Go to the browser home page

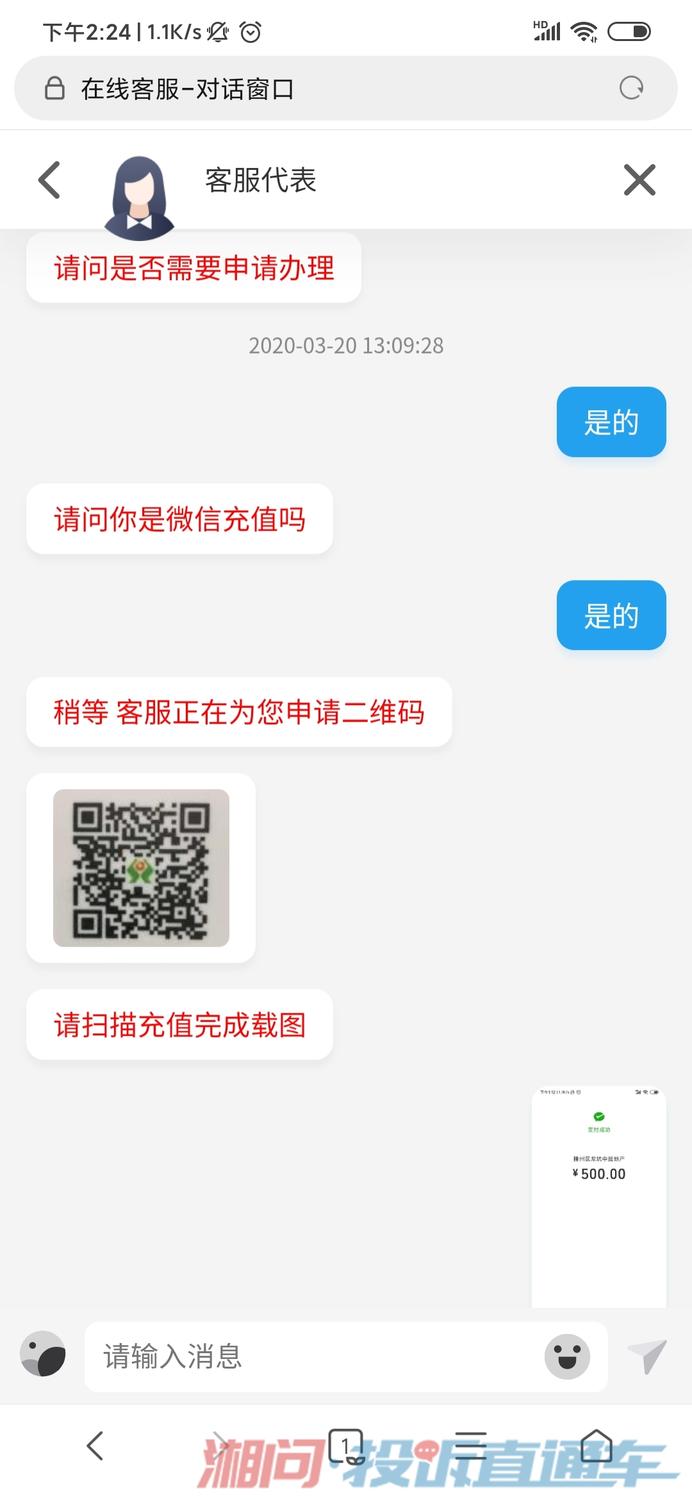[x=596, y=1445]
